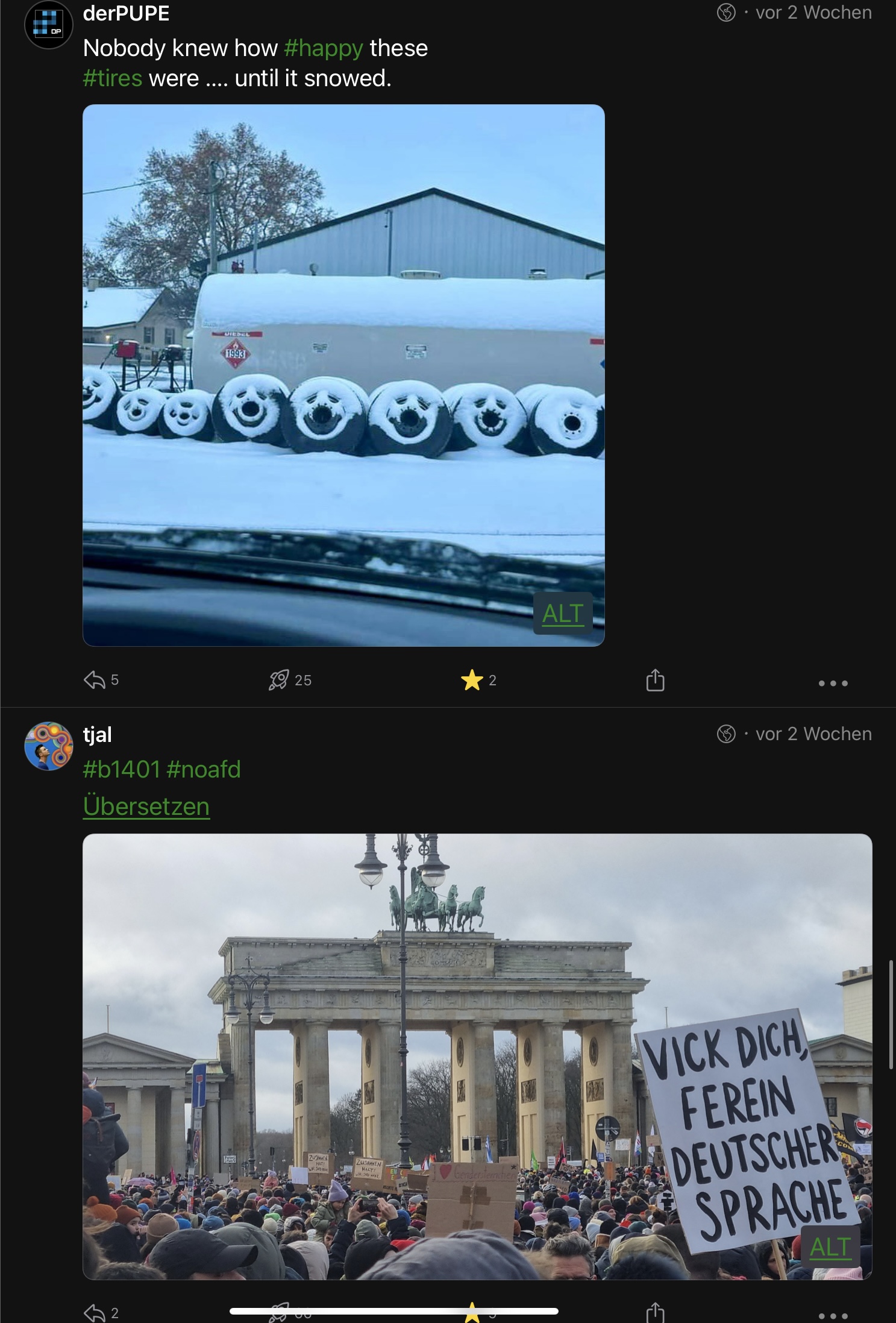Boost derPUPE's tires post

(x=279, y=680)
